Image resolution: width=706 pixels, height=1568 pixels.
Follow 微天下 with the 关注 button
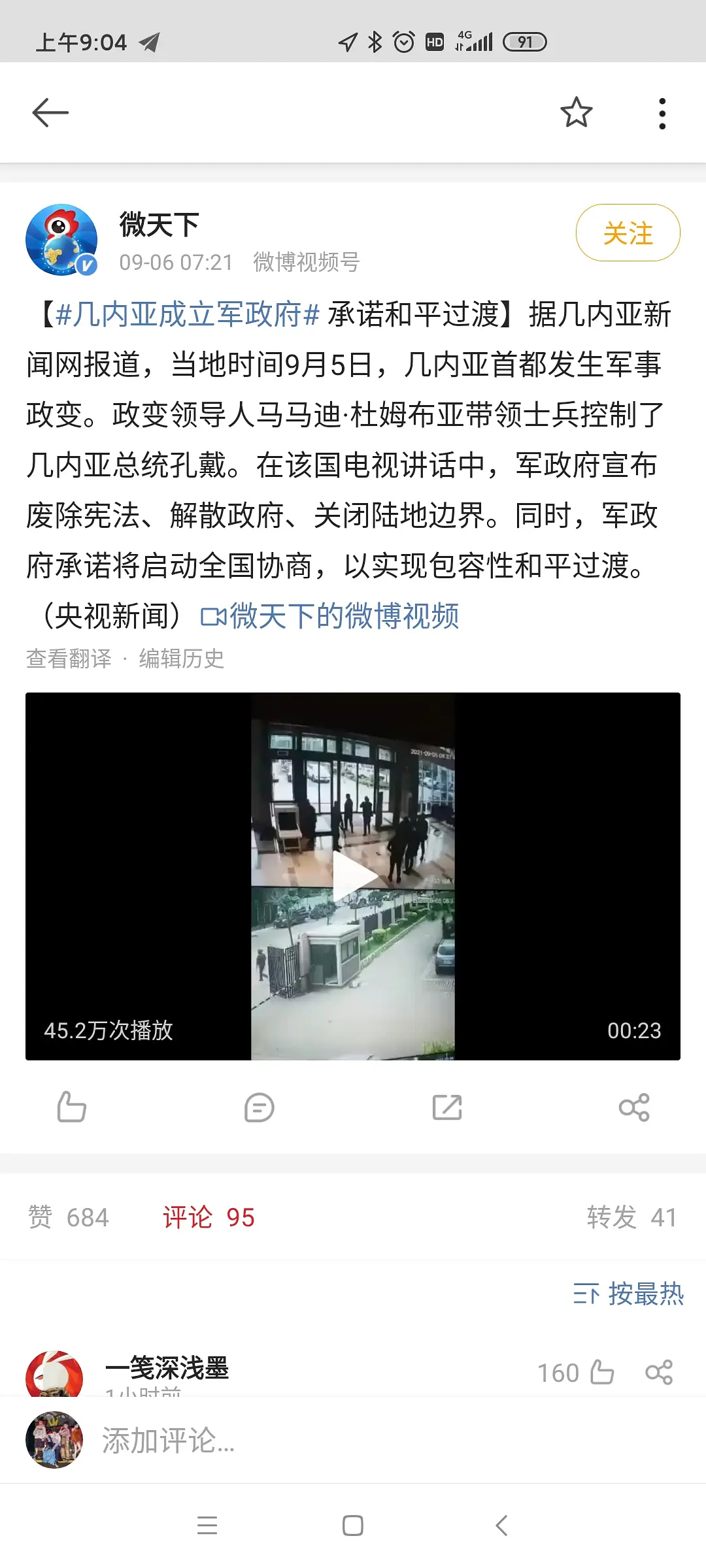pos(628,233)
